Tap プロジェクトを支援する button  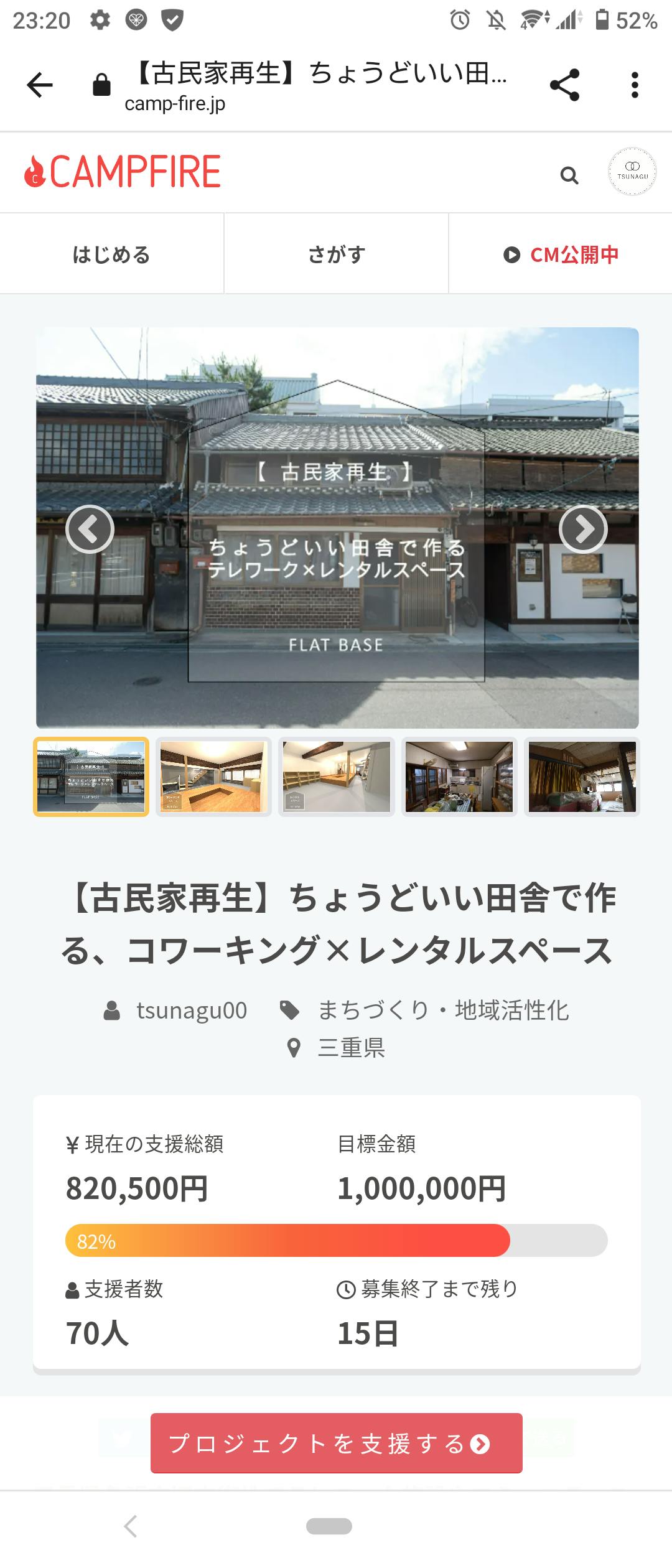click(x=336, y=1443)
